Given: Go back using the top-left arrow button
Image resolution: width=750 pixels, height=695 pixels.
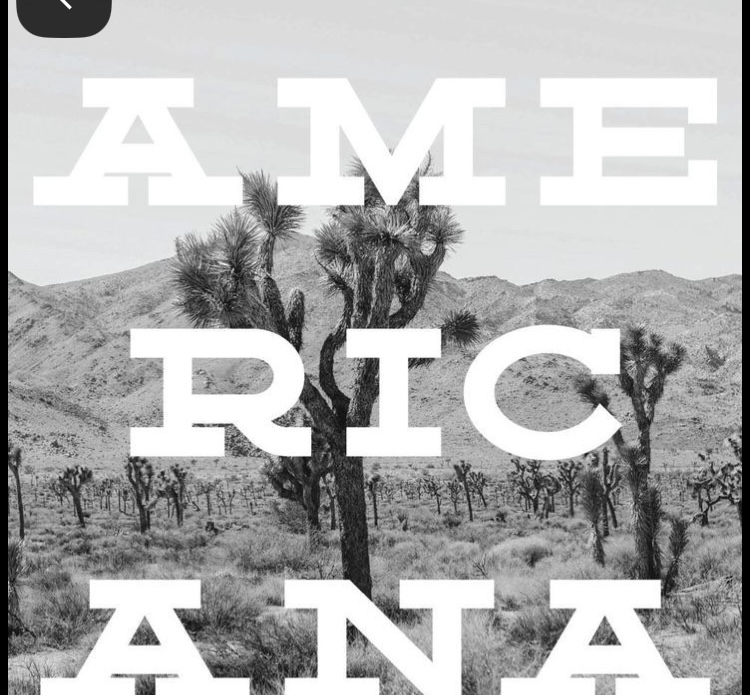Looking at the screenshot, I should coord(64,10).
